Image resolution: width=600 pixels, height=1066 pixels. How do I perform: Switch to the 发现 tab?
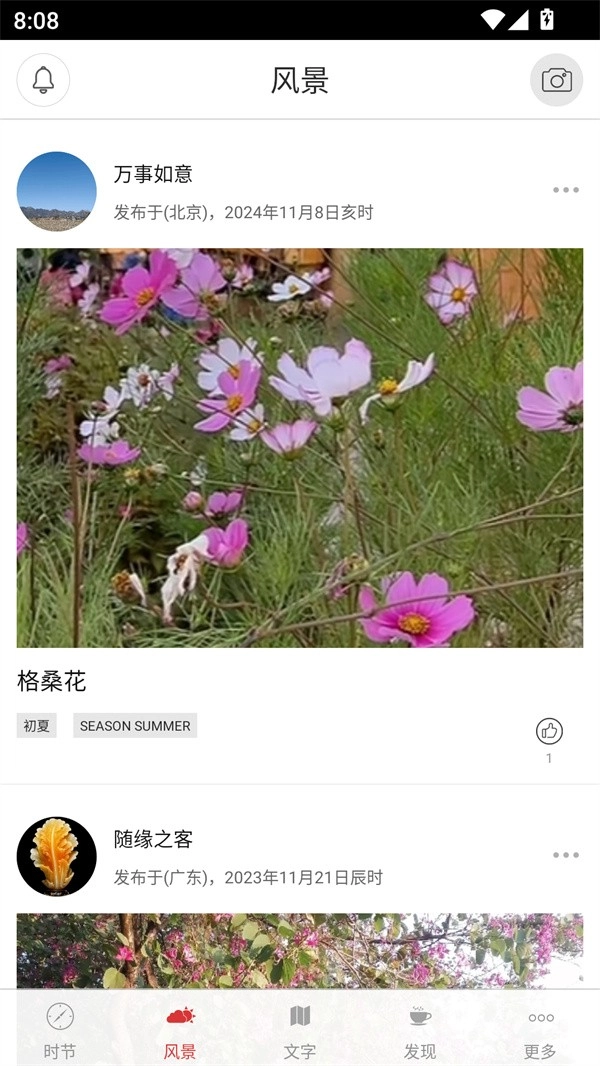click(420, 1030)
